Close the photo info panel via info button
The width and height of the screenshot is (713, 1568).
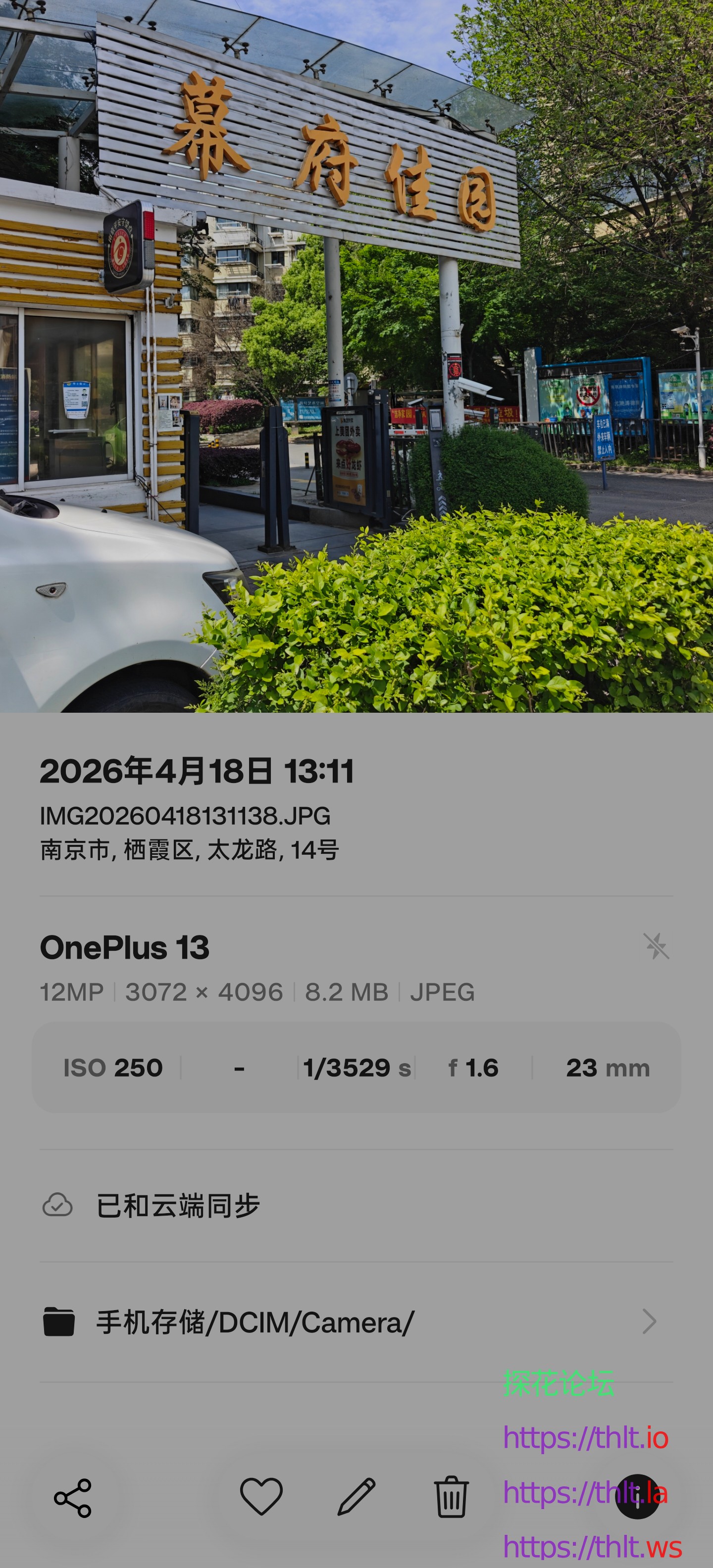click(637, 1496)
